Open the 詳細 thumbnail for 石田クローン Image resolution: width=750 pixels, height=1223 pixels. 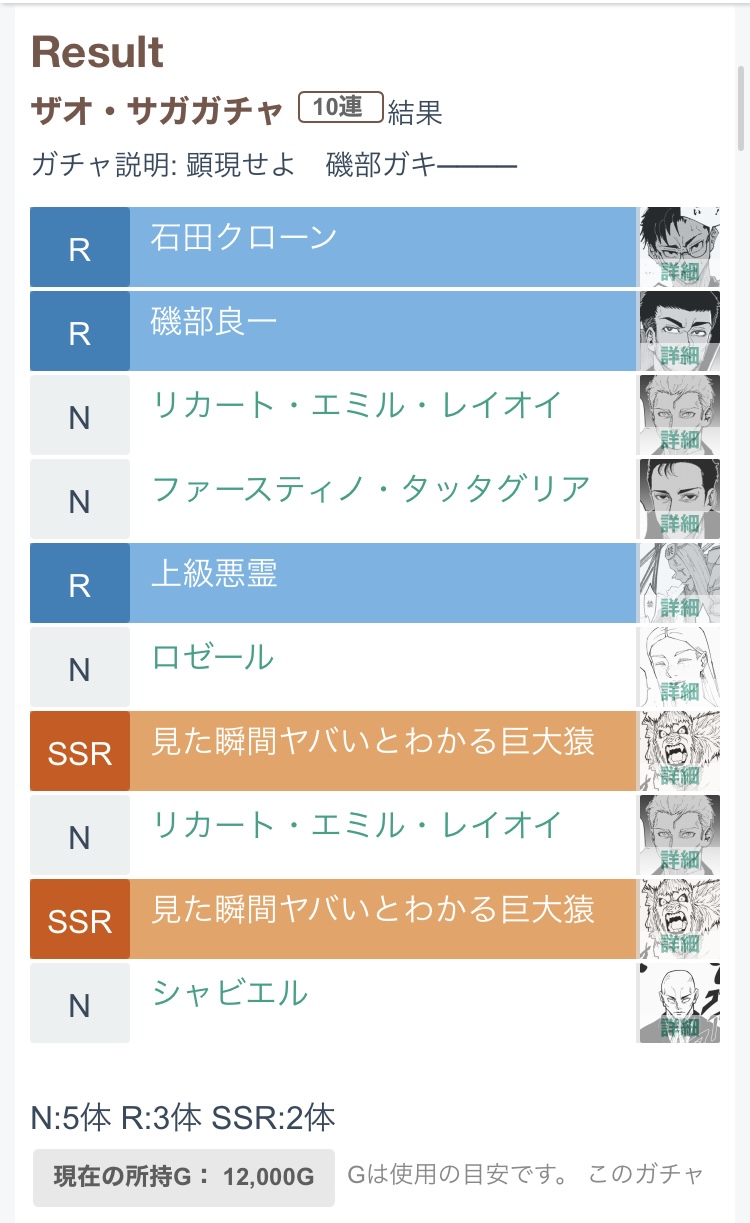click(x=680, y=247)
